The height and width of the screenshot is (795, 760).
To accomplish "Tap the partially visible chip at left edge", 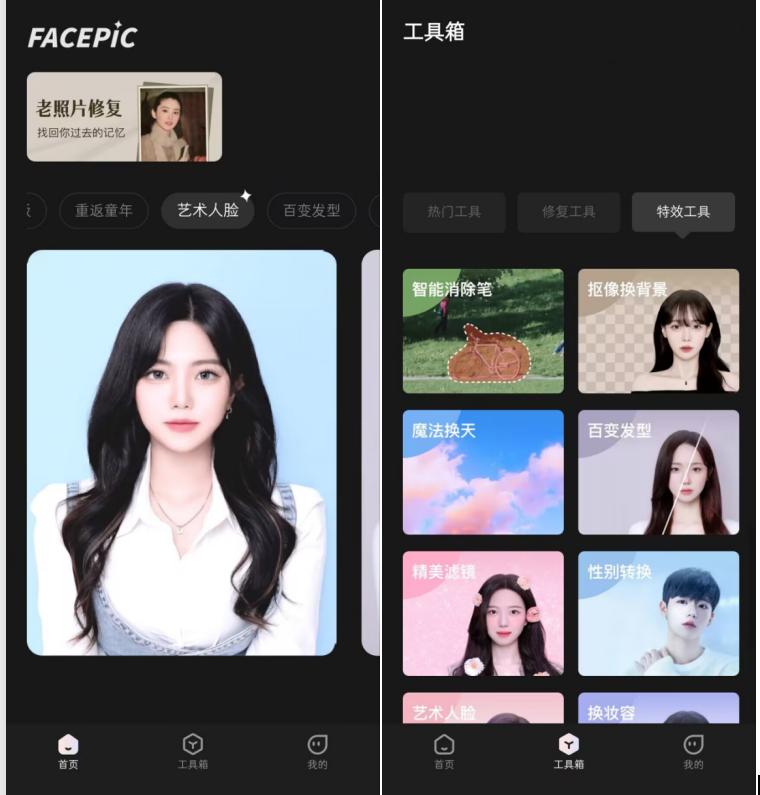I will (x=31, y=211).
